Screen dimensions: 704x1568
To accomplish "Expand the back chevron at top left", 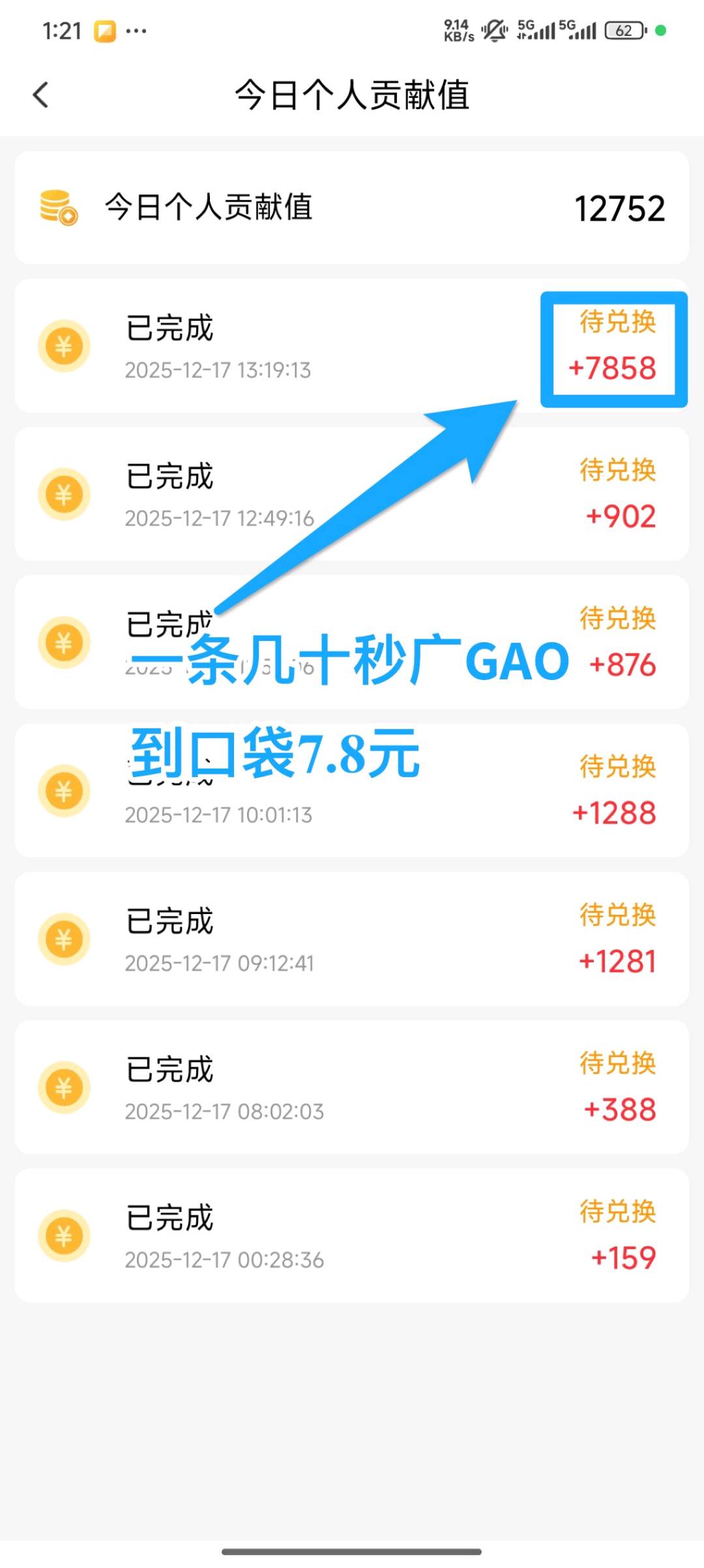I will click(41, 95).
